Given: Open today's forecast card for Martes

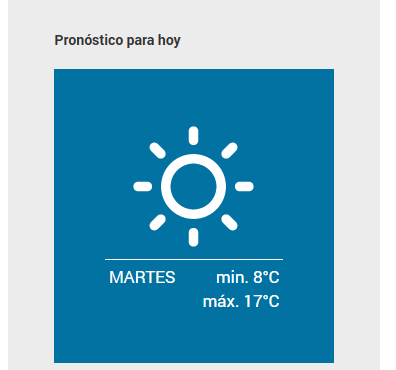Looking at the screenshot, I should click(194, 216).
